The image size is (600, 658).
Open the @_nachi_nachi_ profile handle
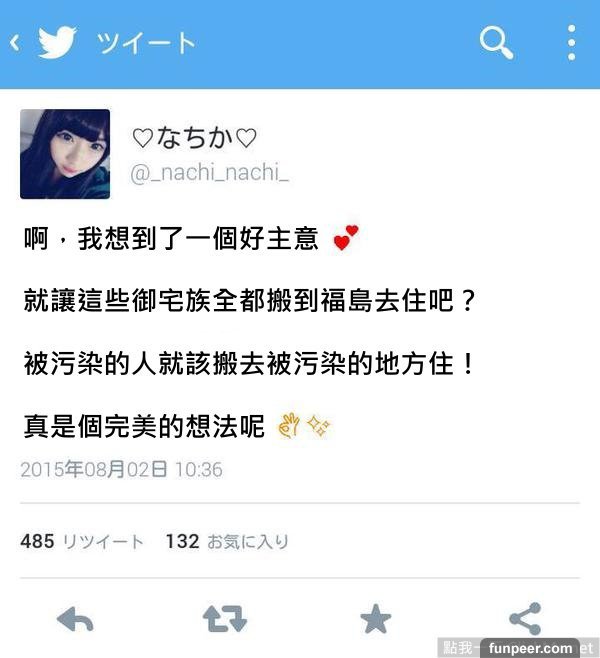[209, 174]
